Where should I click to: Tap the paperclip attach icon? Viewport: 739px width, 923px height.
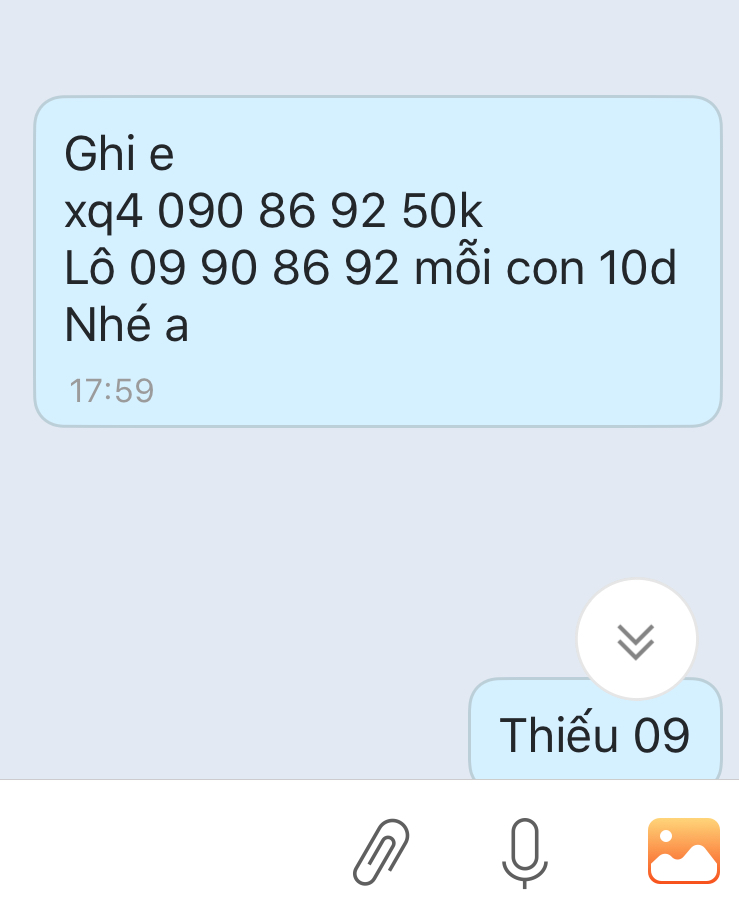pyautogui.click(x=382, y=852)
